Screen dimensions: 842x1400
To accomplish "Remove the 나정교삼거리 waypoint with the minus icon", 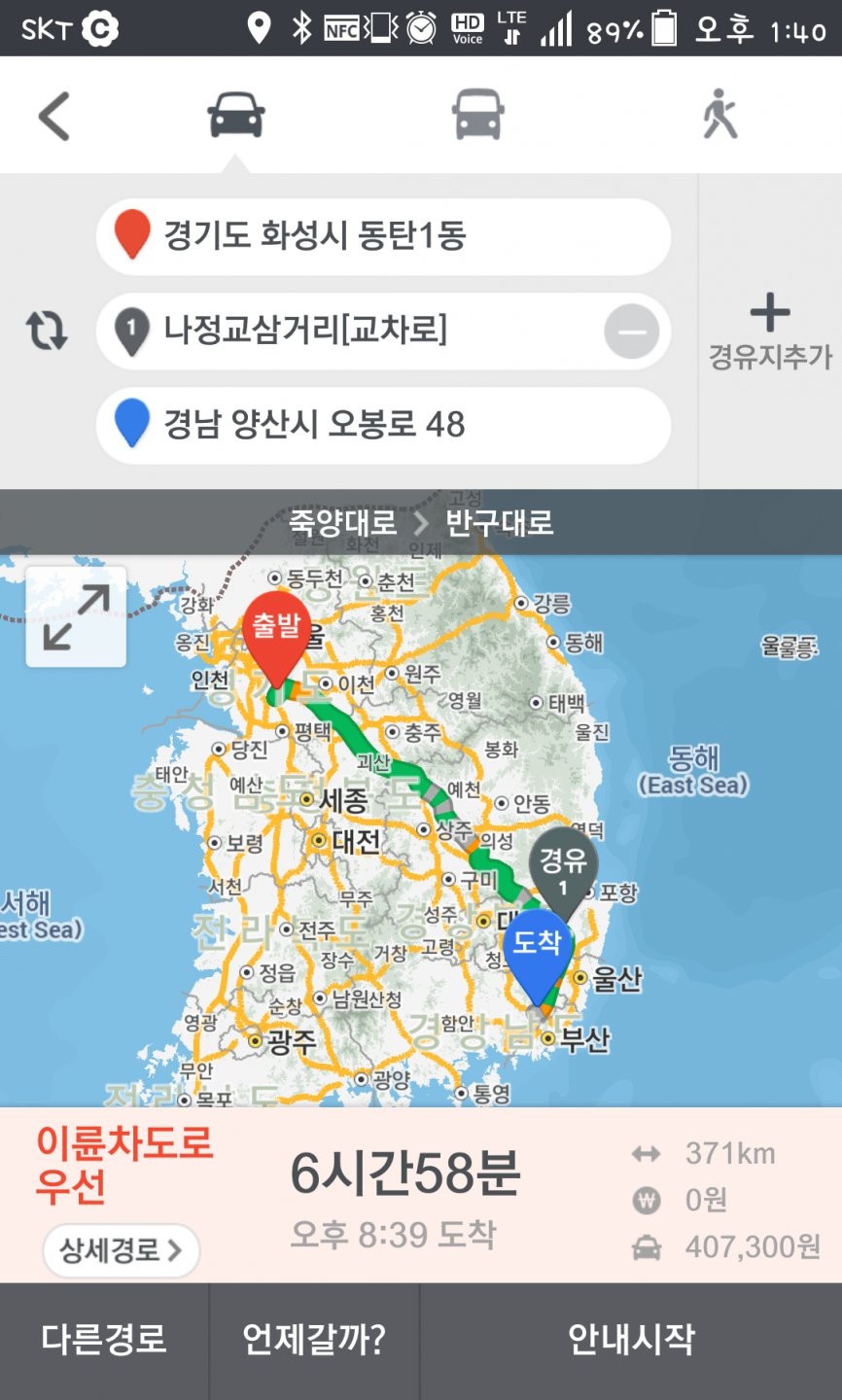I will click(x=632, y=332).
